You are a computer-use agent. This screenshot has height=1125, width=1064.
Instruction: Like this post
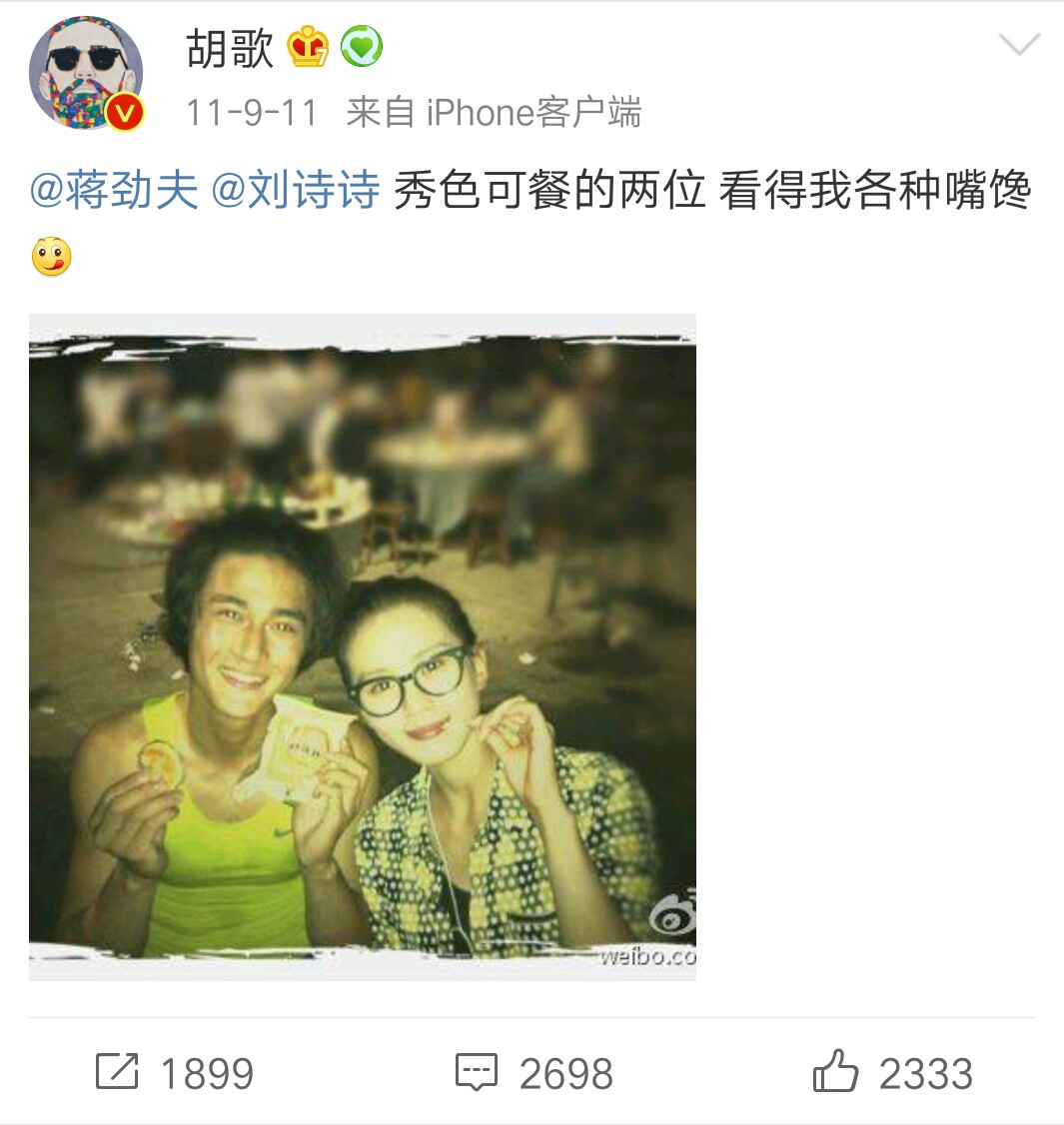[892, 1073]
